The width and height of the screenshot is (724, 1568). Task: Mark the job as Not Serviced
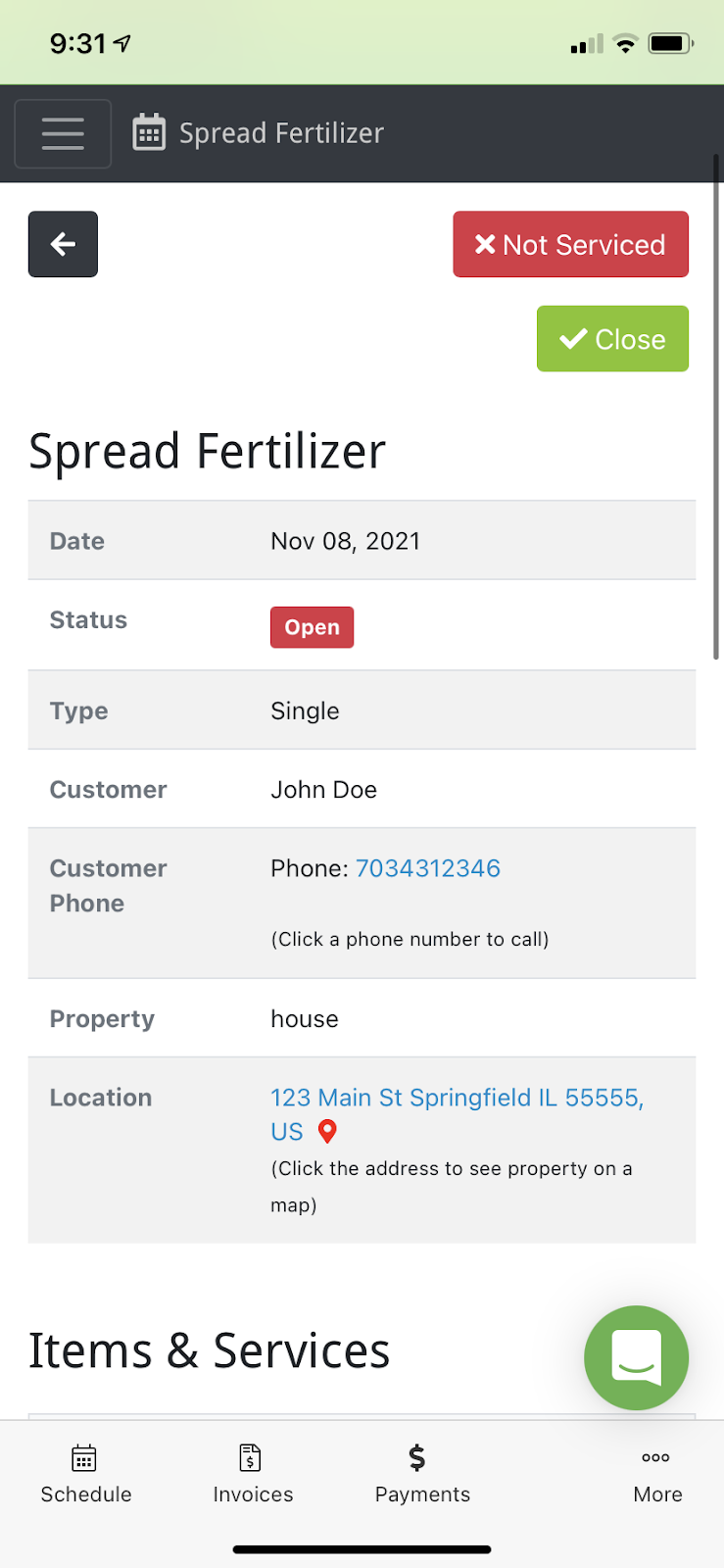(x=570, y=244)
